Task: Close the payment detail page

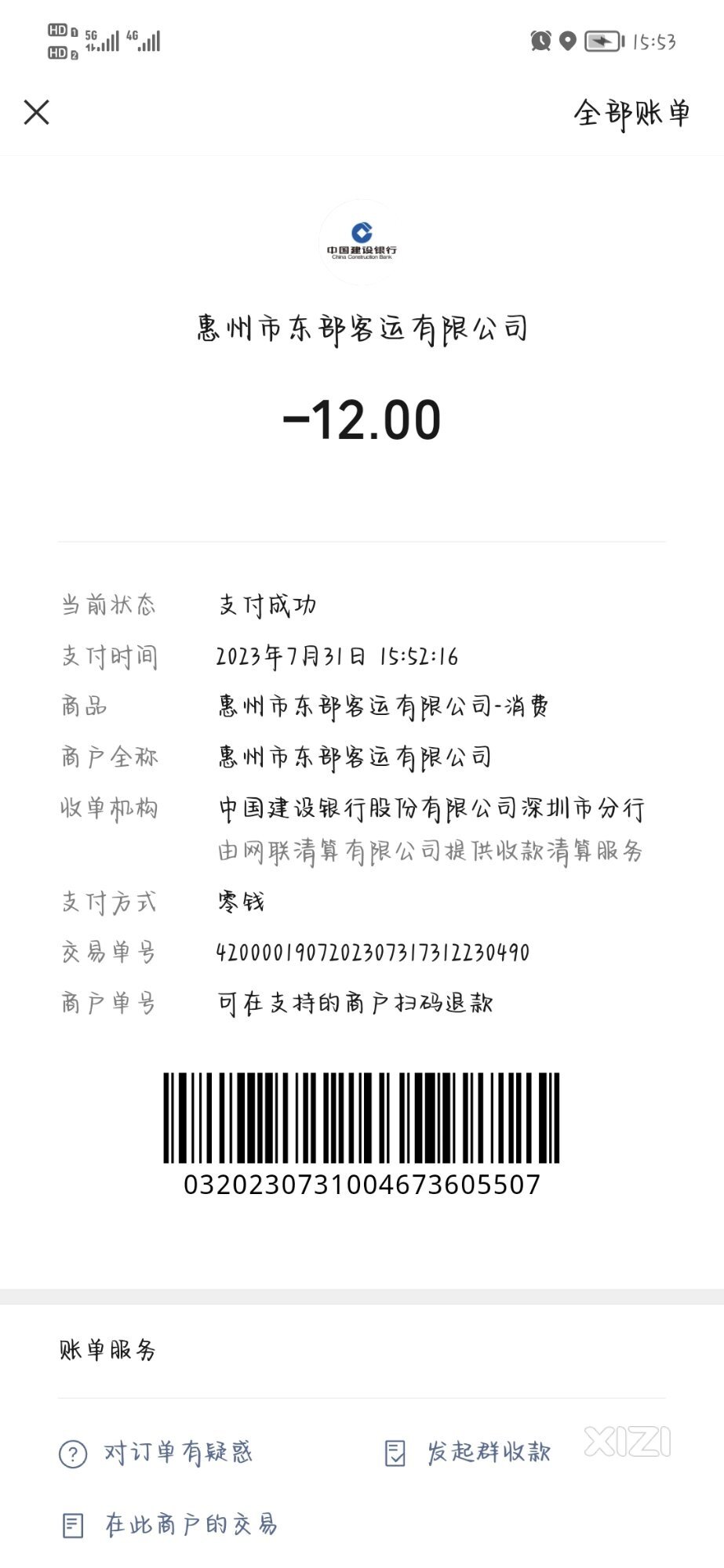Action: click(x=37, y=112)
